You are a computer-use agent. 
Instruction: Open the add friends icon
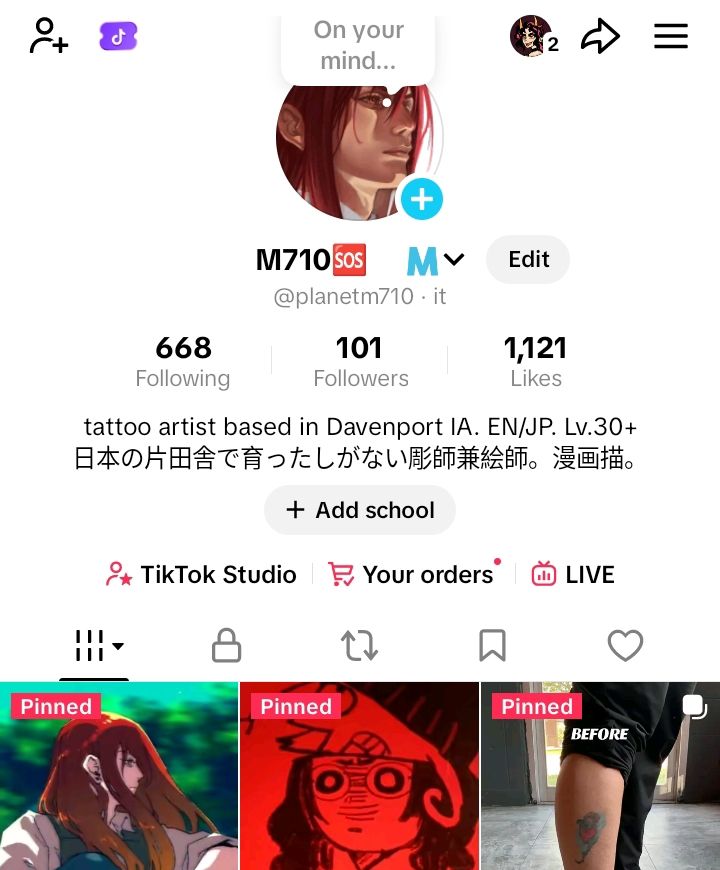(48, 37)
